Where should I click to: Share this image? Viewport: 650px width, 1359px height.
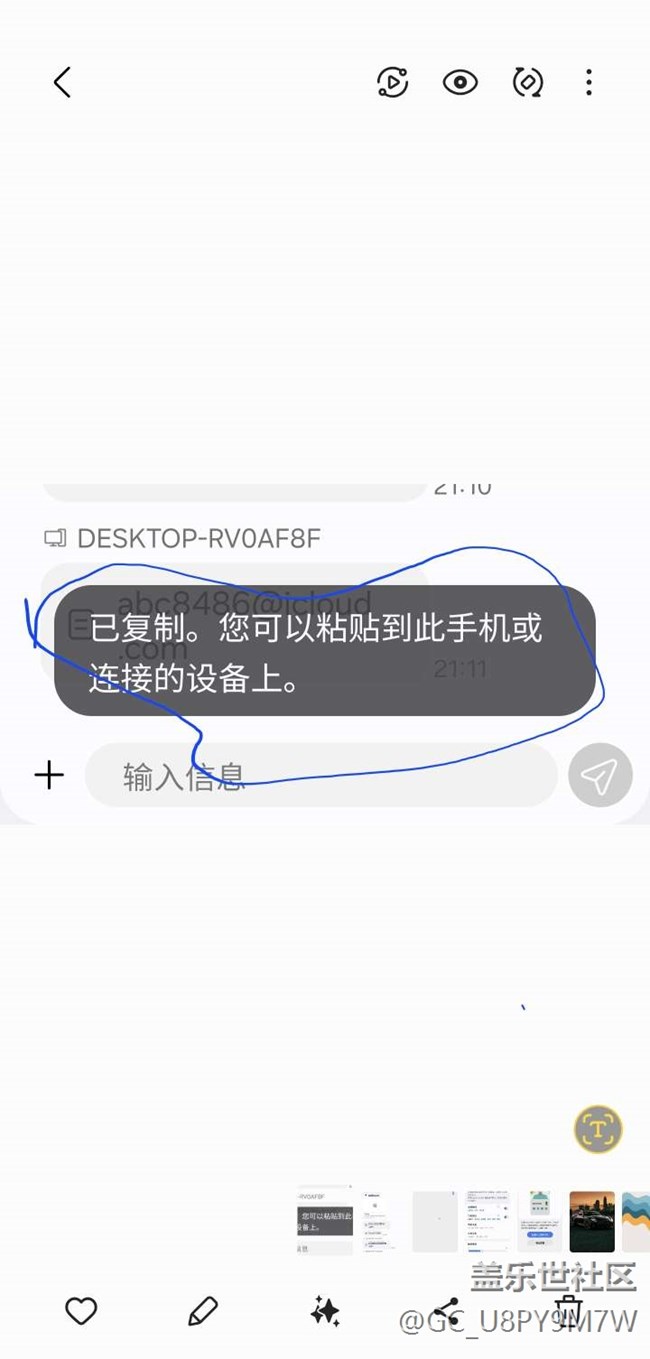446,1311
